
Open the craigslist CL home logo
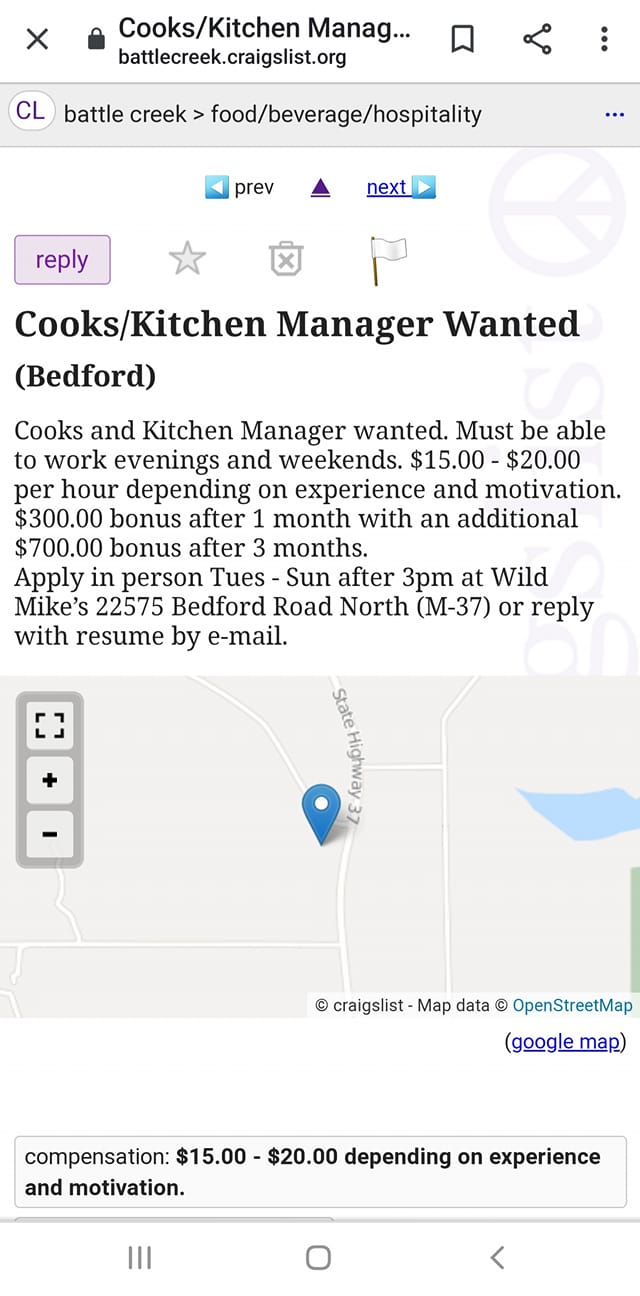(x=31, y=111)
